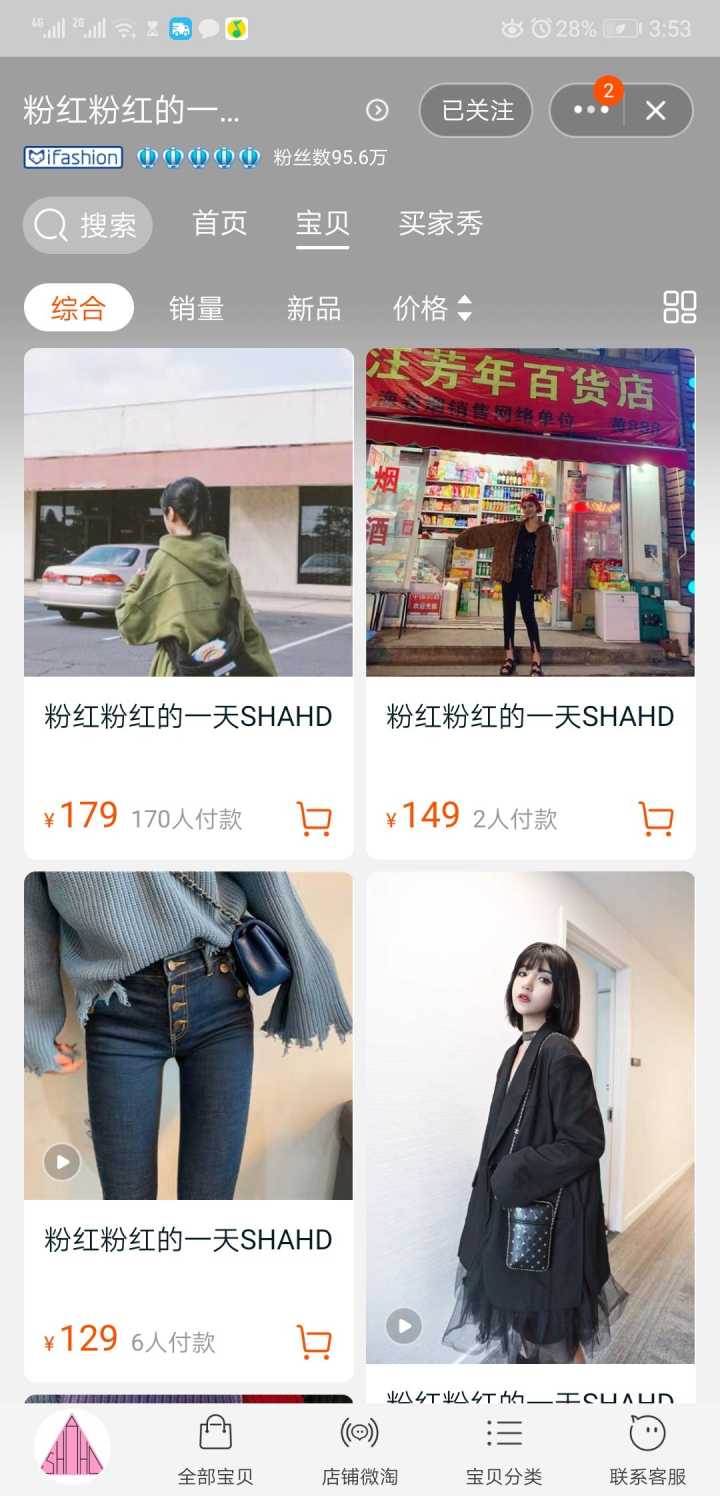Sort products by 价格

tap(432, 308)
